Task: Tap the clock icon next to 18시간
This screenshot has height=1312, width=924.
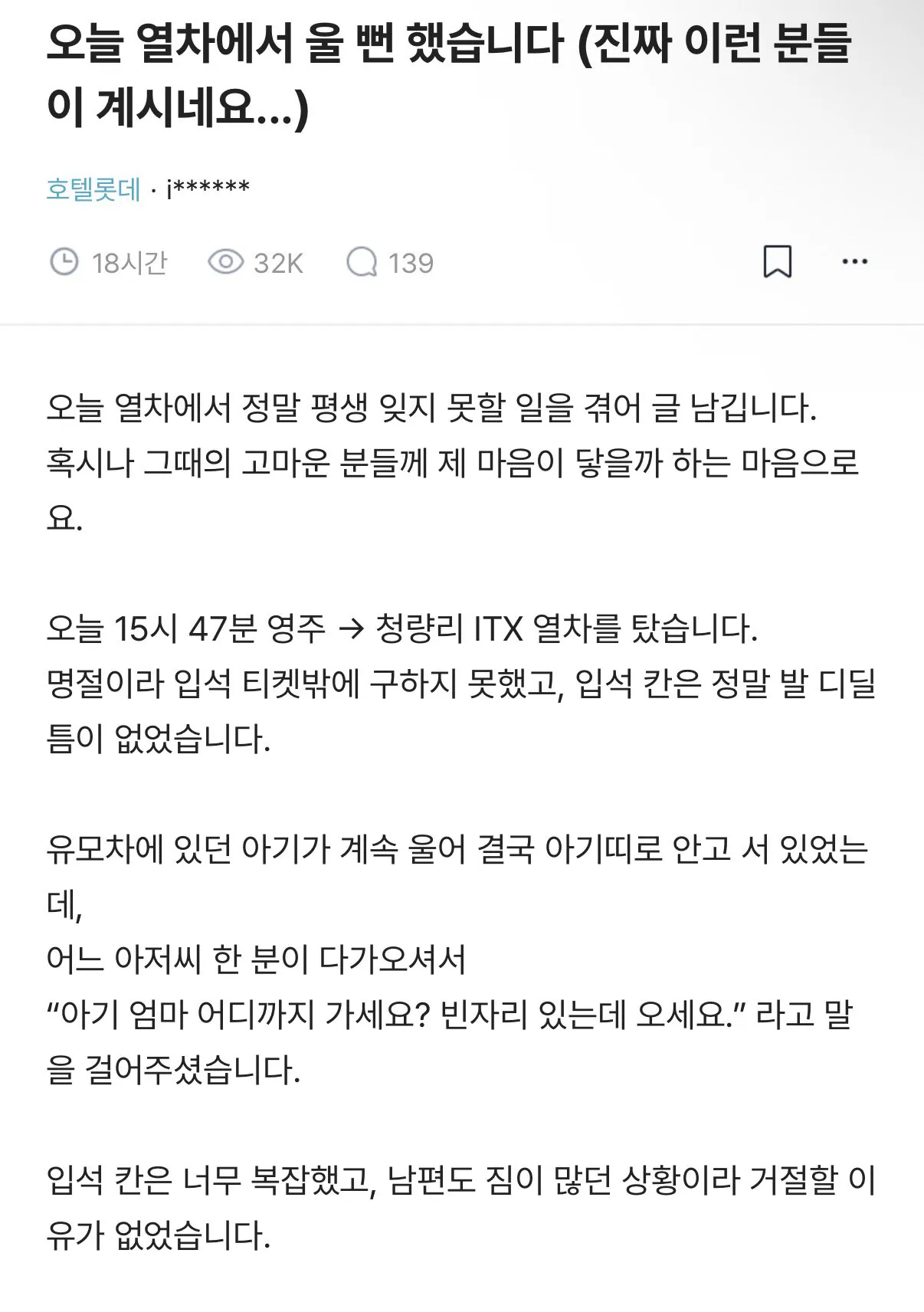Action: click(65, 263)
